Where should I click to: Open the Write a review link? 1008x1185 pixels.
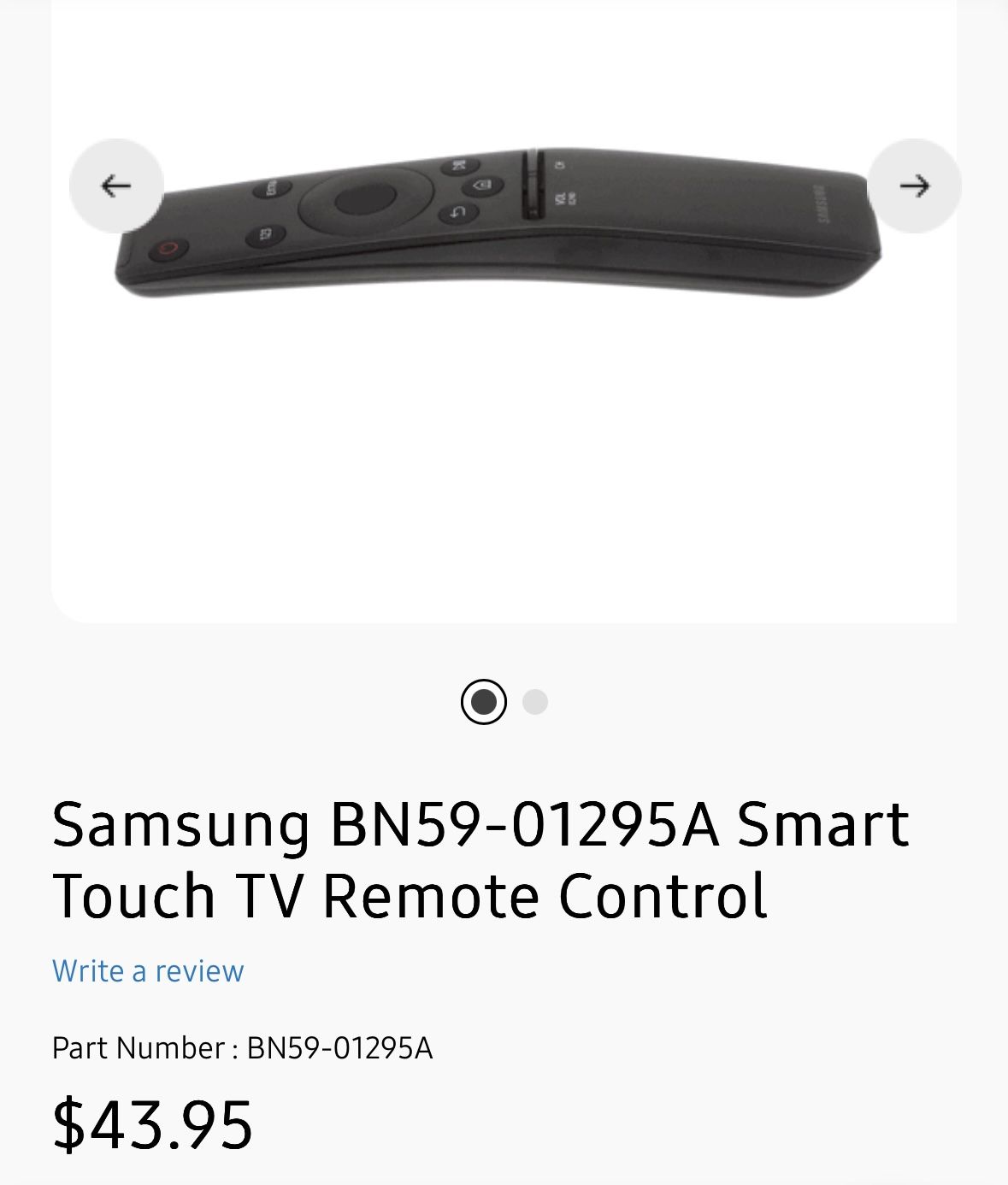148,971
